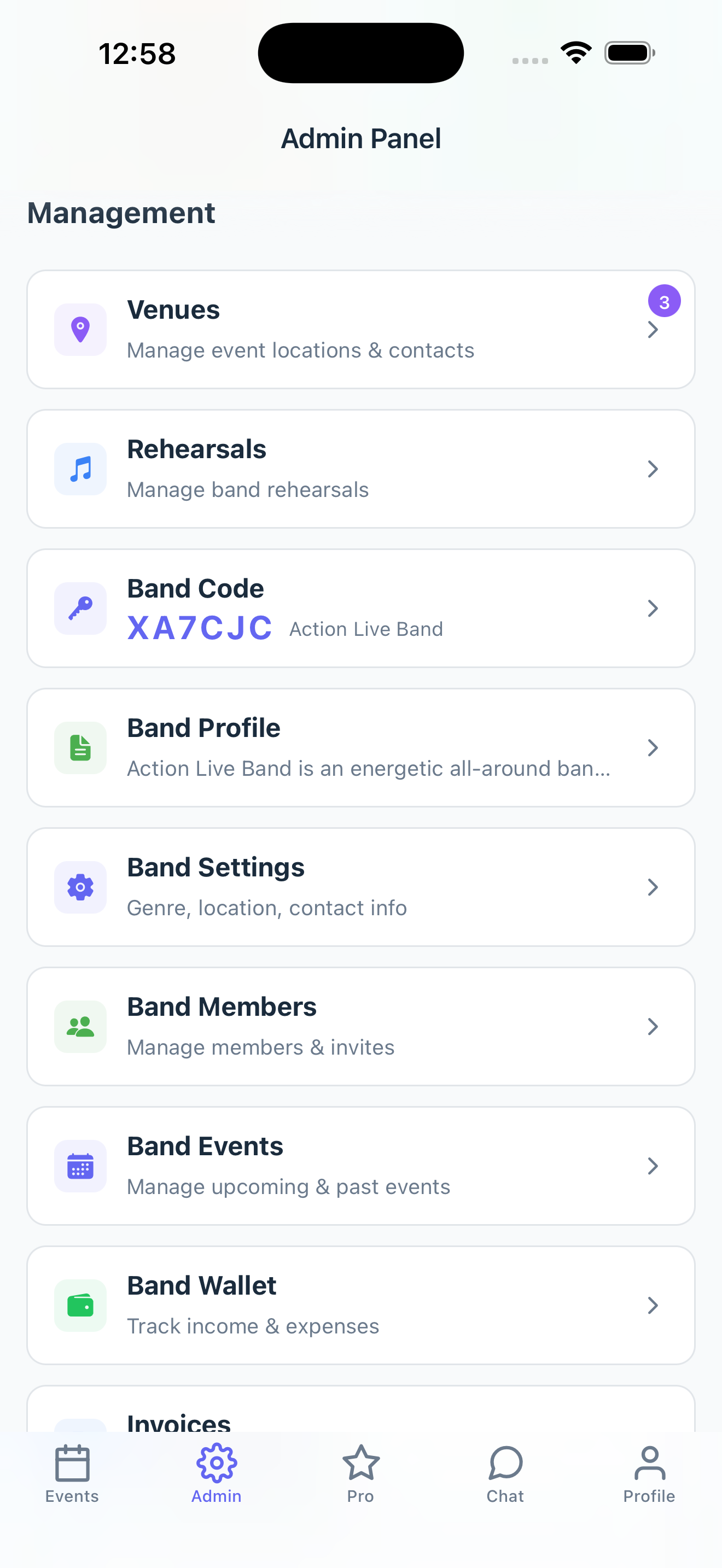The height and width of the screenshot is (1568, 722).
Task: Click the Rehearsals music note icon
Action: click(x=80, y=469)
